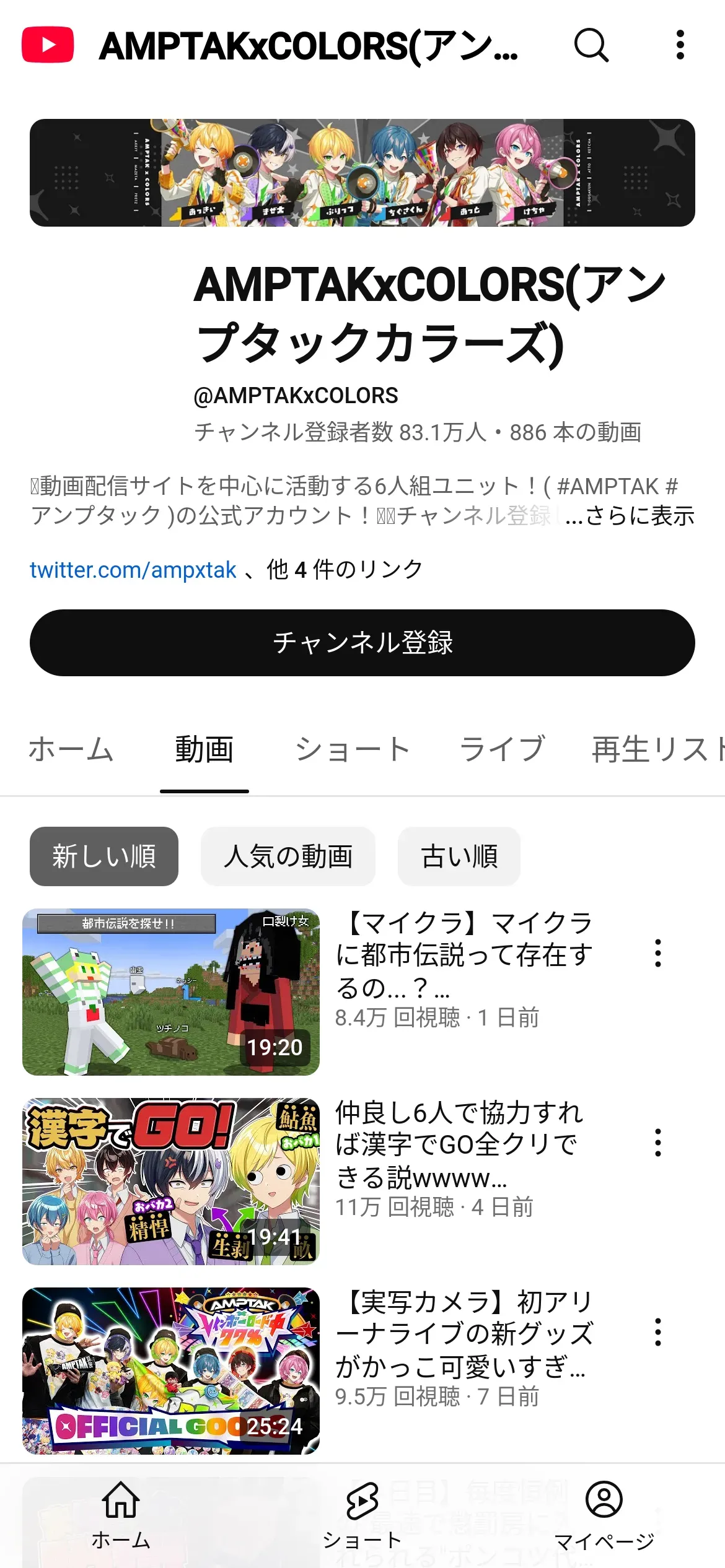725x1568 pixels.
Task: Switch to the ショート channel tab
Action: (x=353, y=749)
